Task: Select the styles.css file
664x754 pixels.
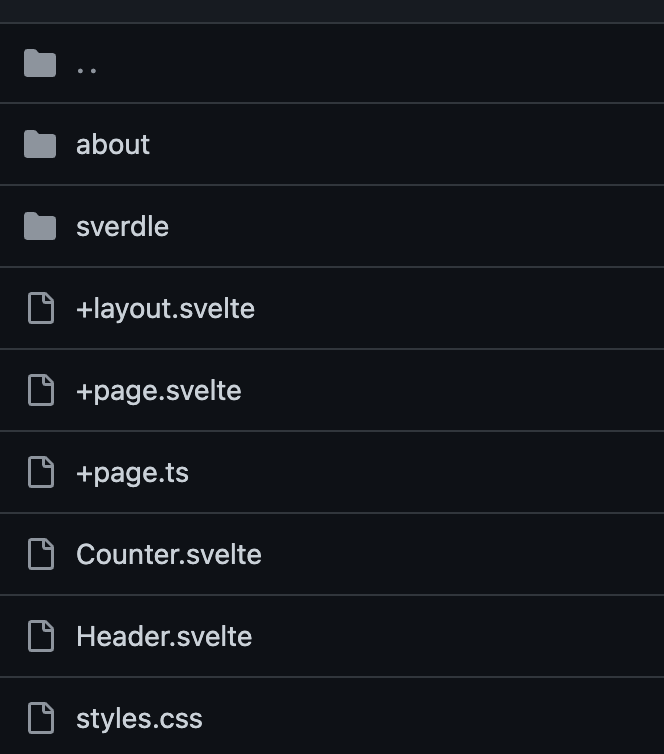Action: [139, 719]
